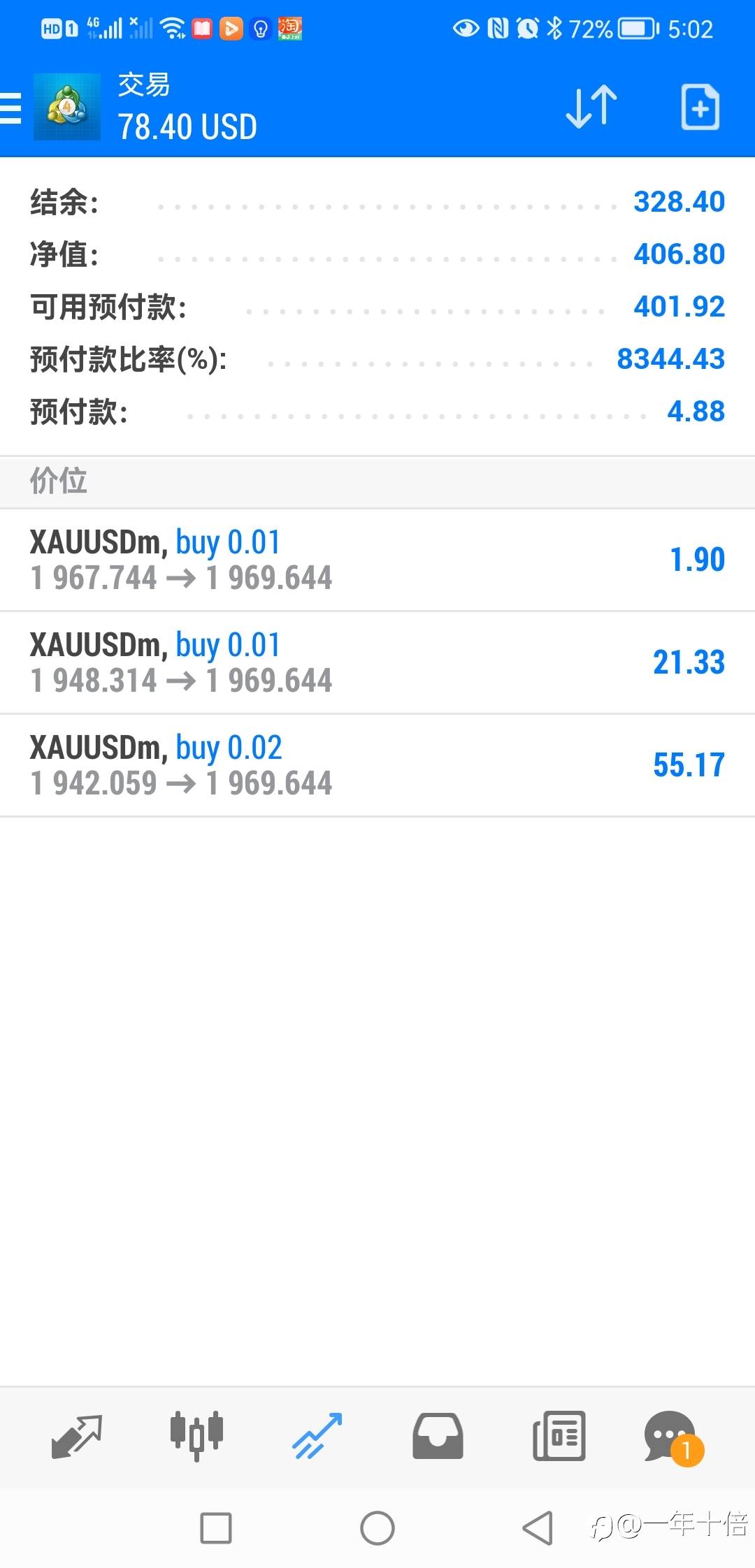Switch to the candlestick chart tab
The height and width of the screenshot is (1568, 755).
[196, 1436]
